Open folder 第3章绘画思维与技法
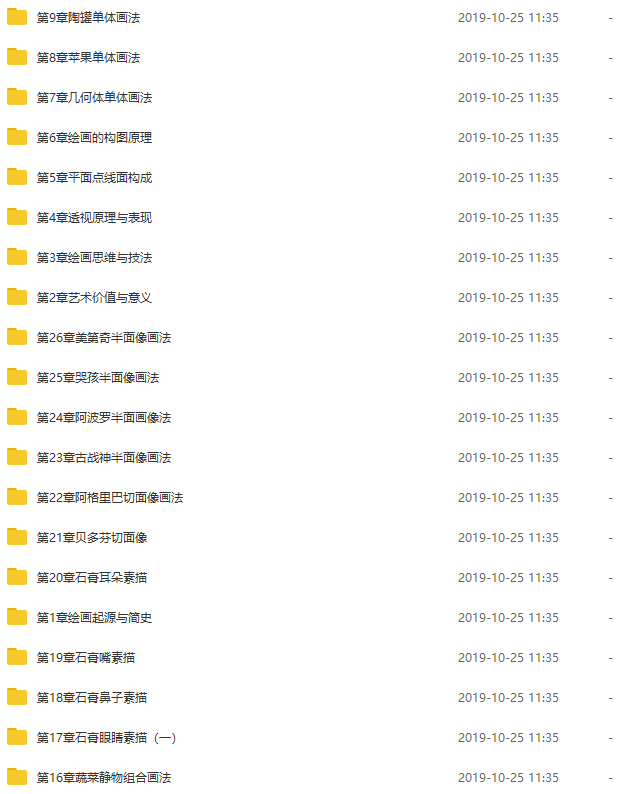This screenshot has height=794, width=627. pyautogui.click(x=94, y=258)
